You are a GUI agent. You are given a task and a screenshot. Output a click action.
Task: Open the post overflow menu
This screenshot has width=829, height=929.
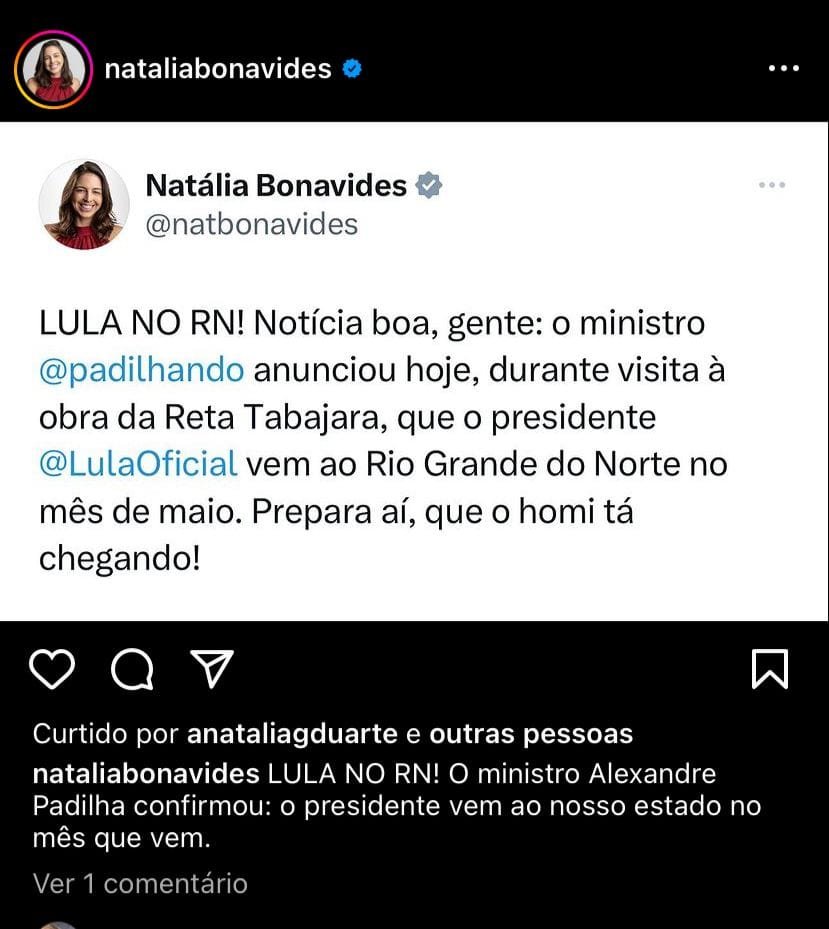click(783, 68)
